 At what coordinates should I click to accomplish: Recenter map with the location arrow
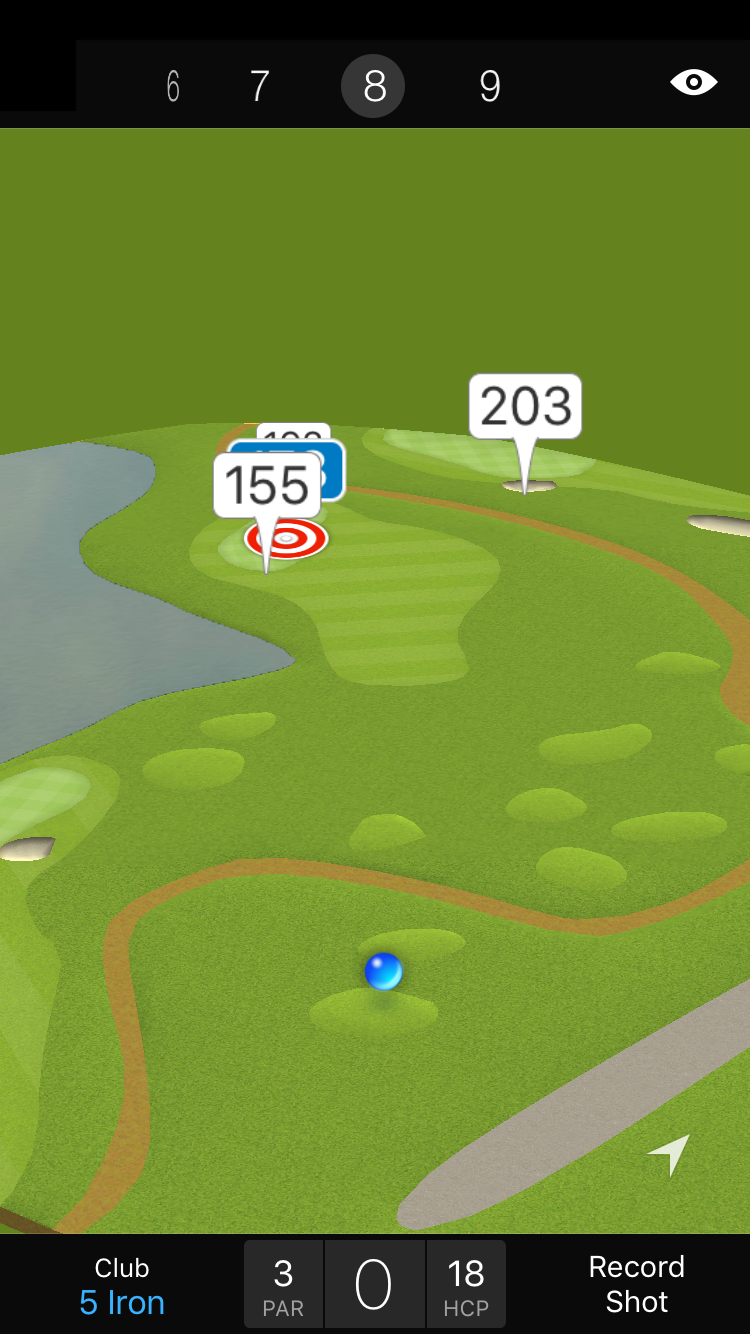coord(669,1154)
